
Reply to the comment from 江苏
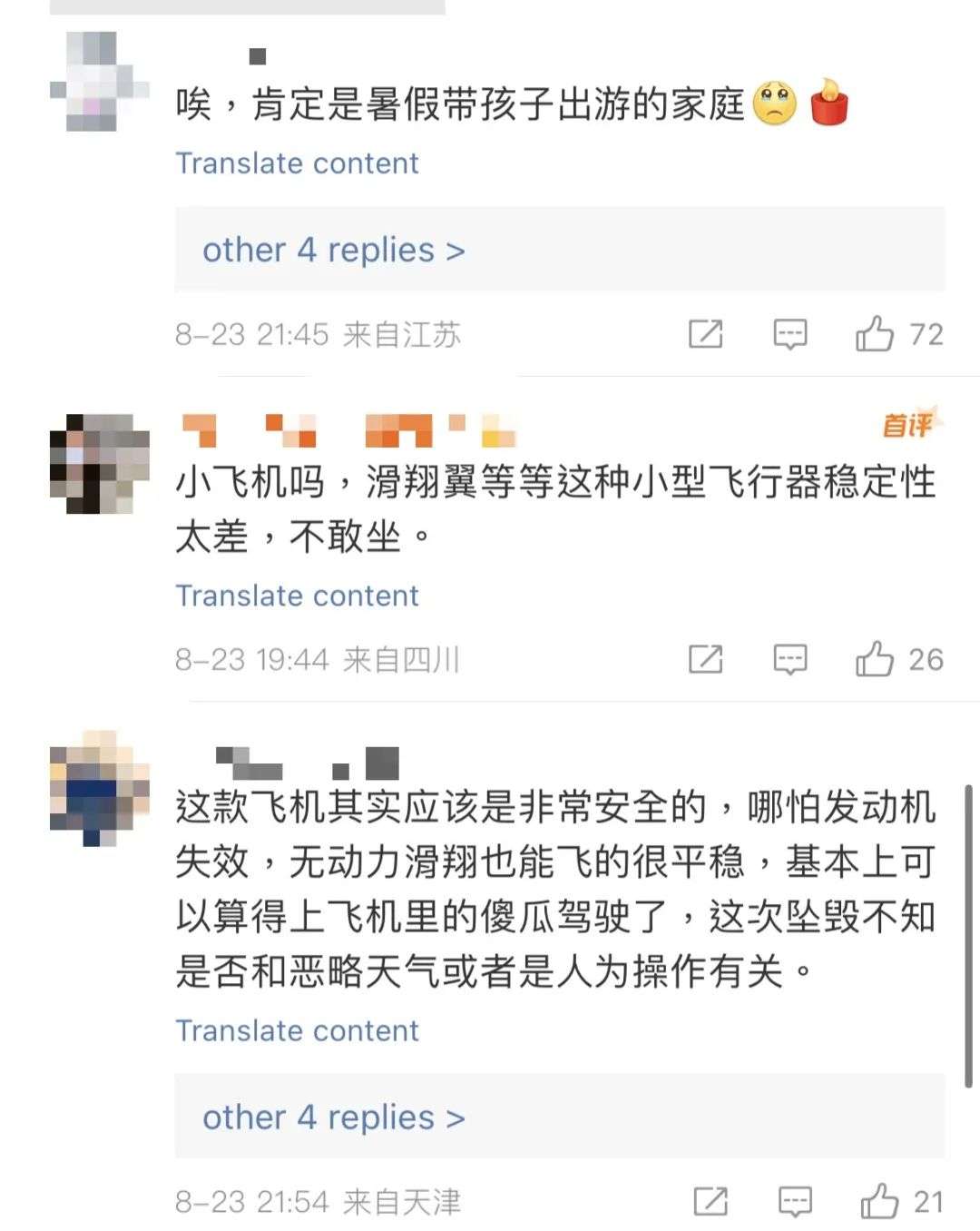789,334
